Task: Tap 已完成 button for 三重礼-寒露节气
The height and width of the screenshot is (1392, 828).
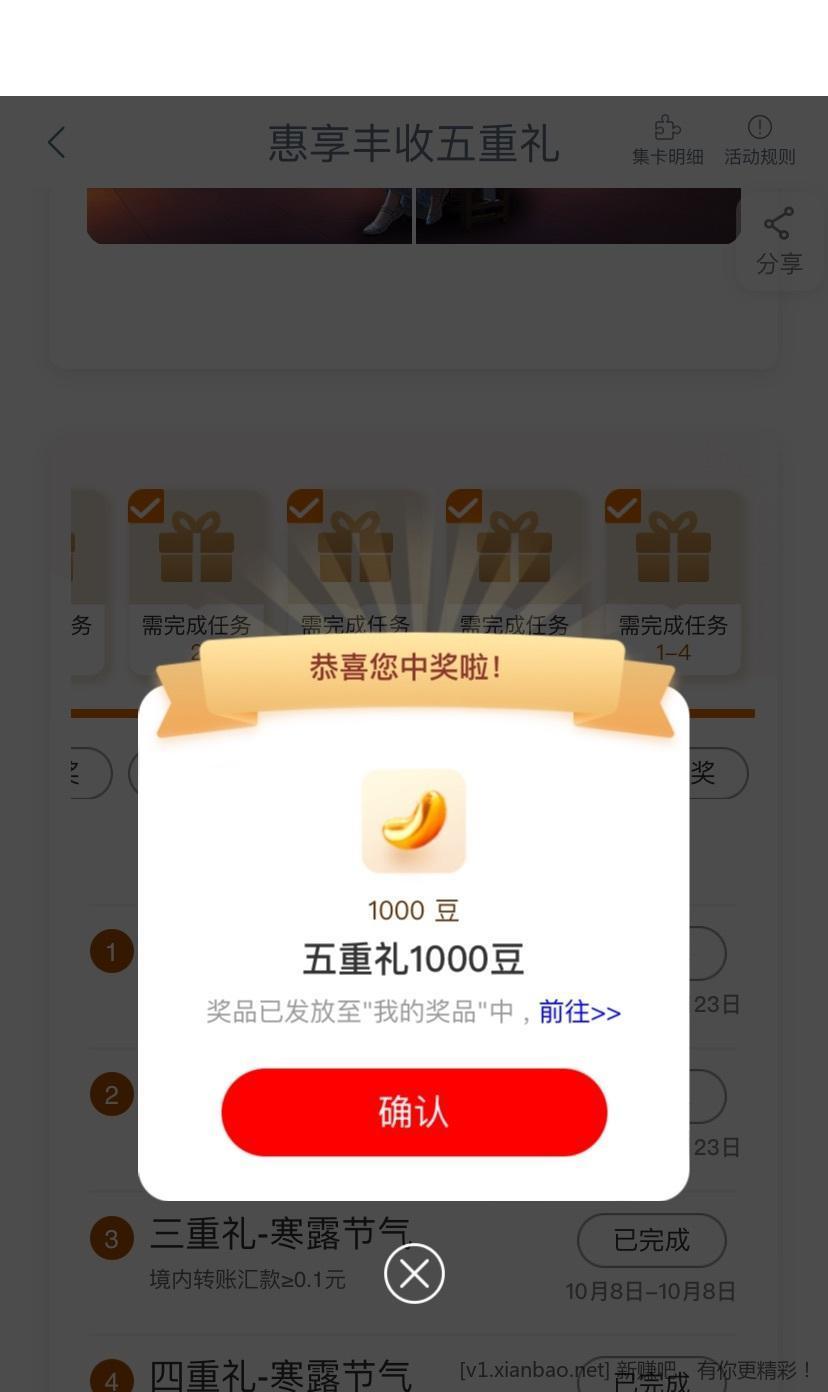Action: click(x=651, y=1240)
